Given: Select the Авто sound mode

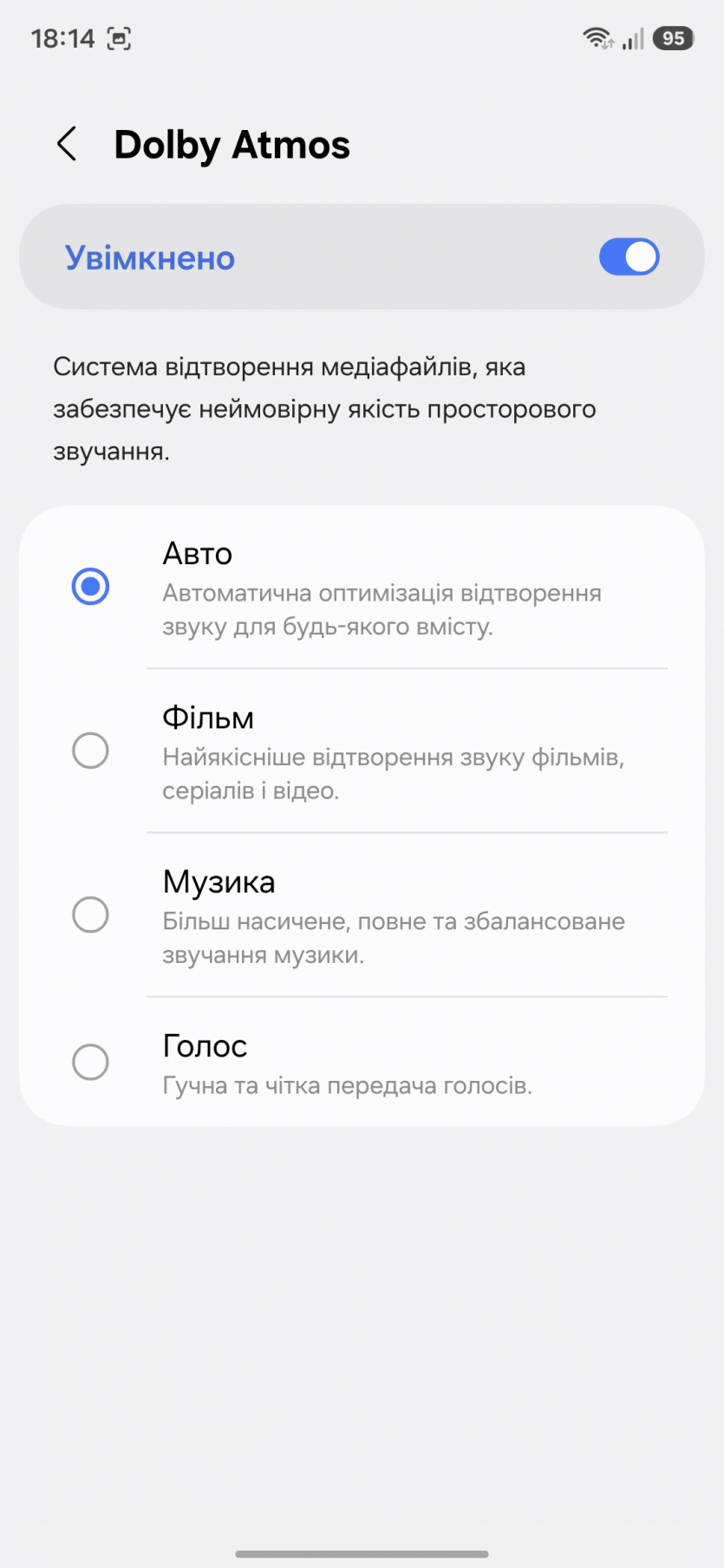Looking at the screenshot, I should point(90,587).
